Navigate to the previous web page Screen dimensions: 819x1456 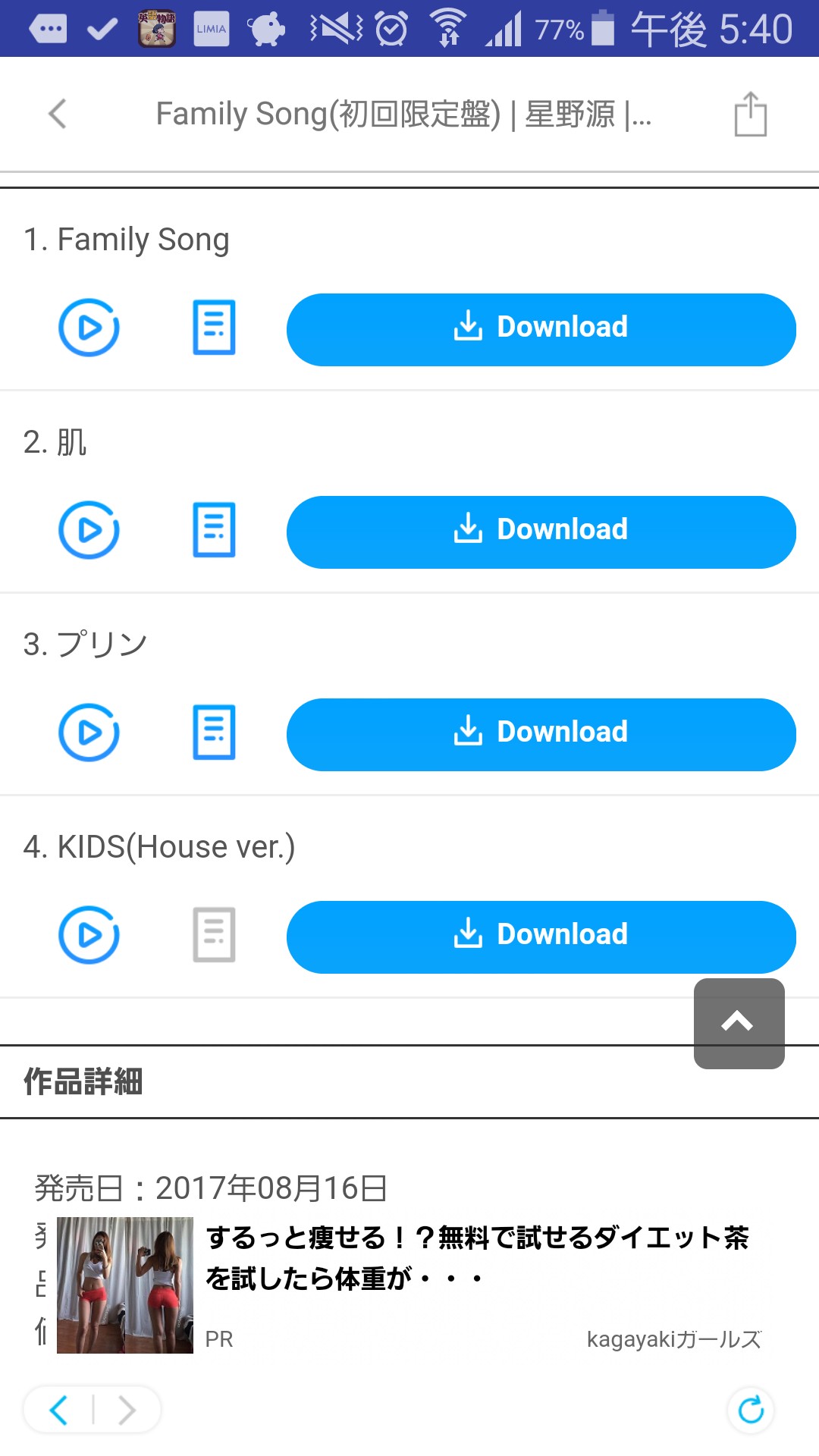tap(59, 1410)
